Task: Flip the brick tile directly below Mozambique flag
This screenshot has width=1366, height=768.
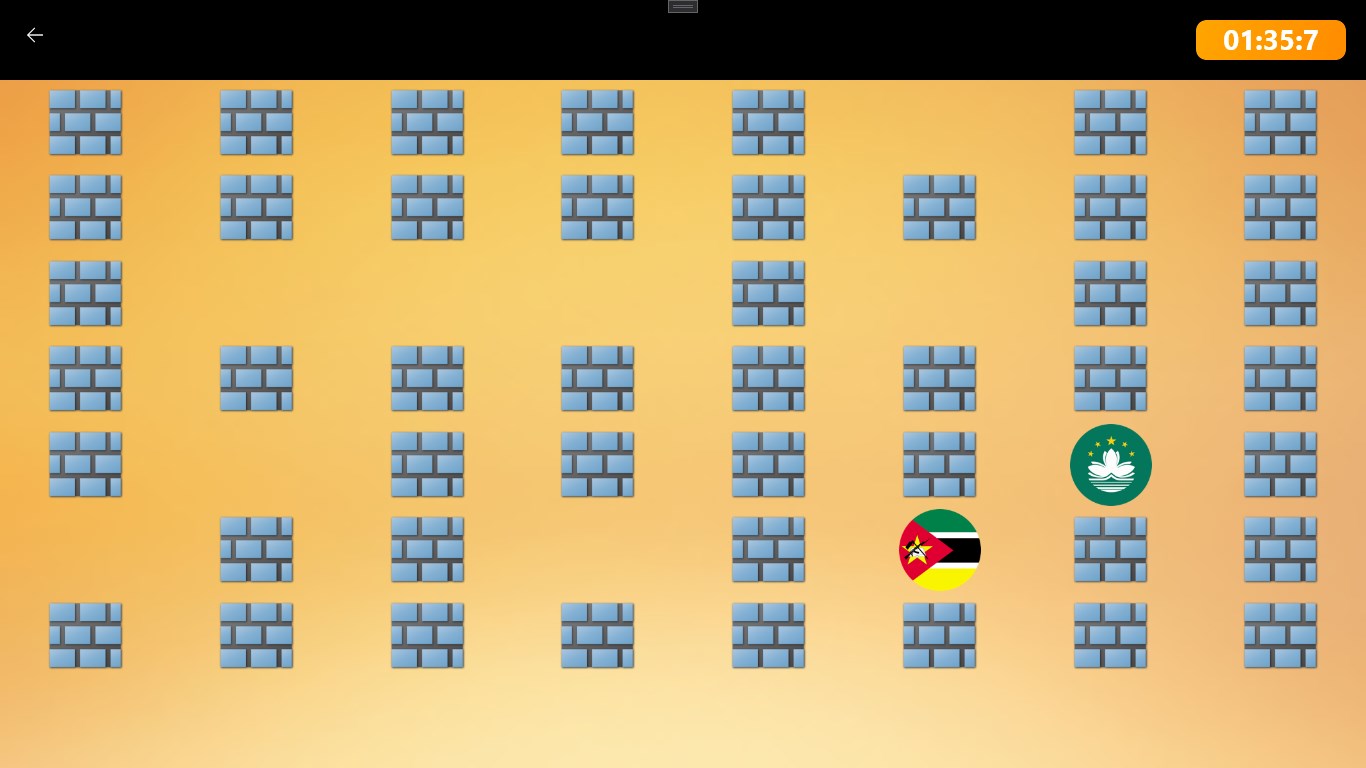Action: click(x=939, y=635)
